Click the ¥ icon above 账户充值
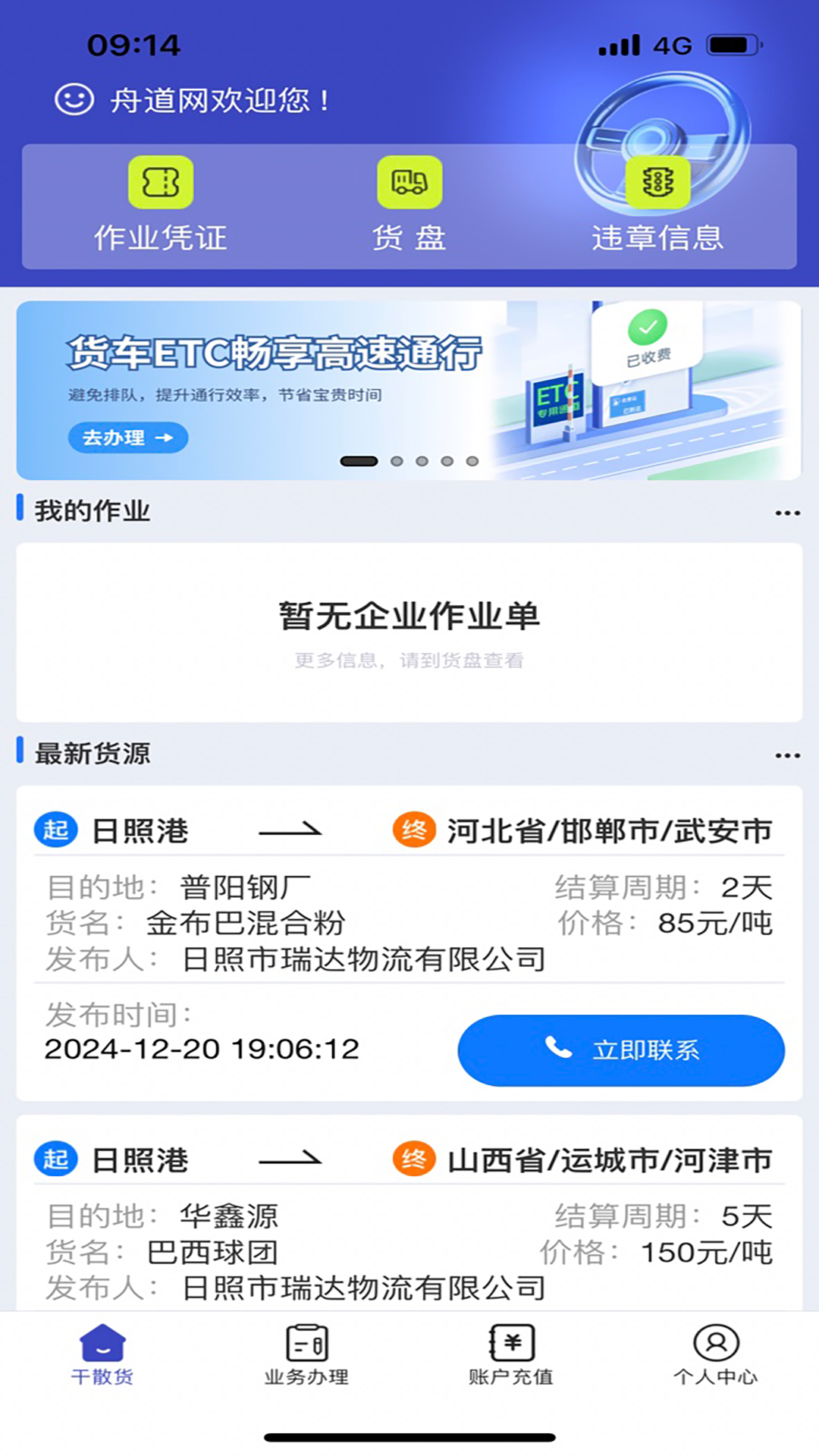 click(x=510, y=1338)
